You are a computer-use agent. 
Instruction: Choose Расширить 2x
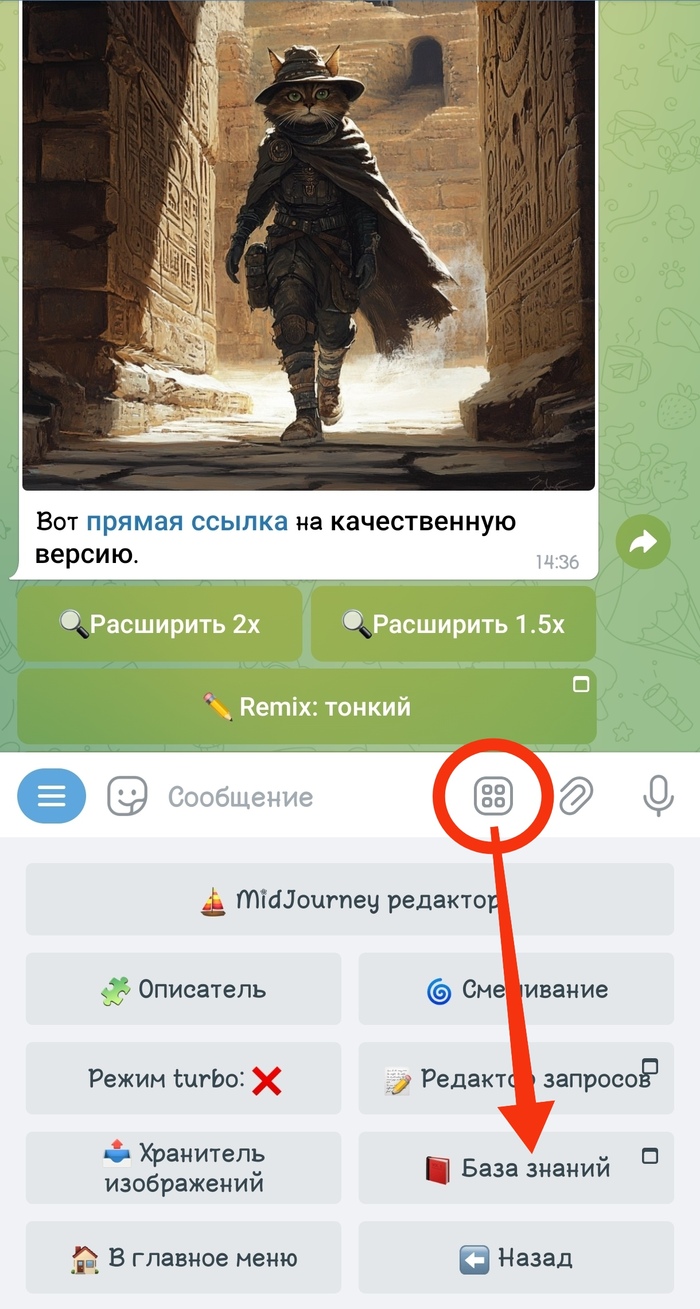pyautogui.click(x=160, y=624)
